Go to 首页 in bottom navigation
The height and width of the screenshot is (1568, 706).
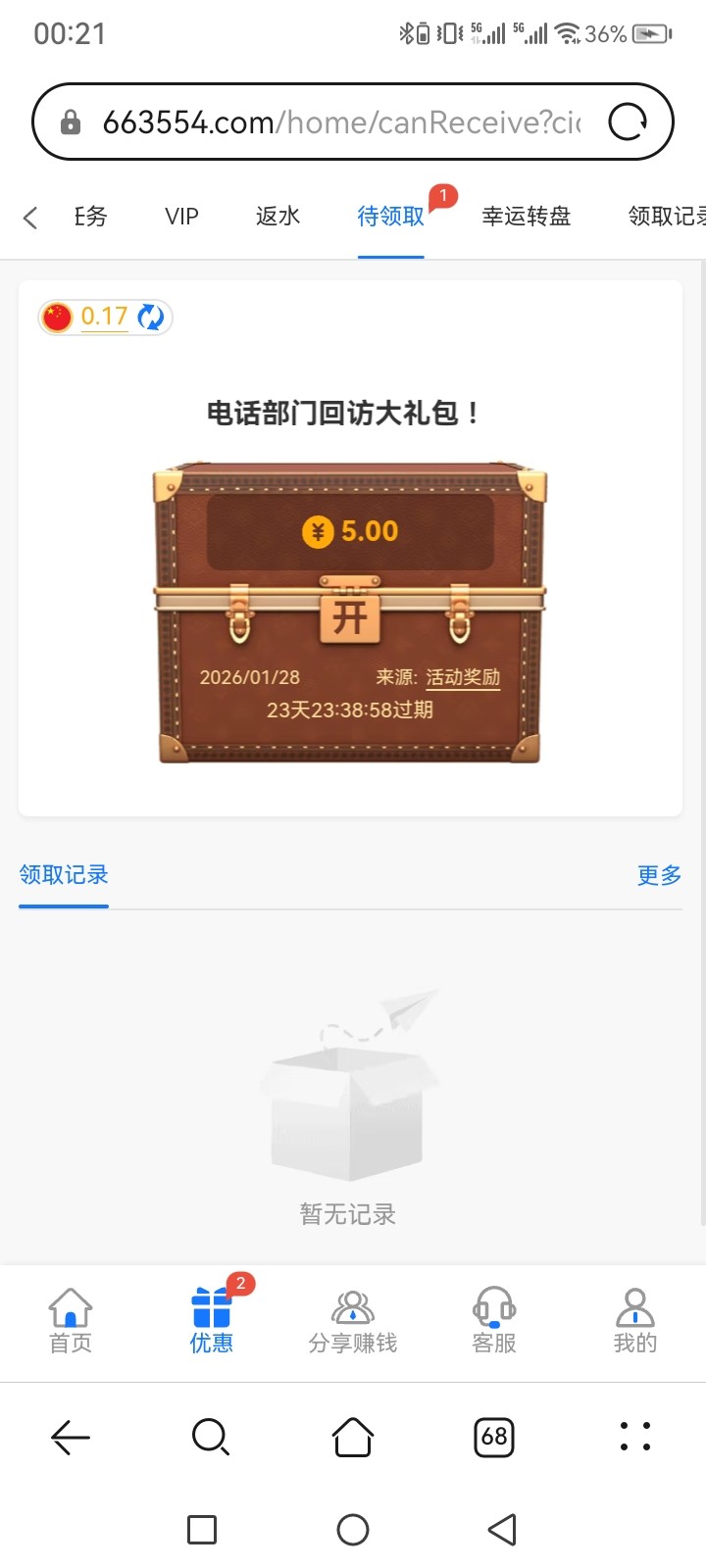pyautogui.click(x=71, y=1320)
